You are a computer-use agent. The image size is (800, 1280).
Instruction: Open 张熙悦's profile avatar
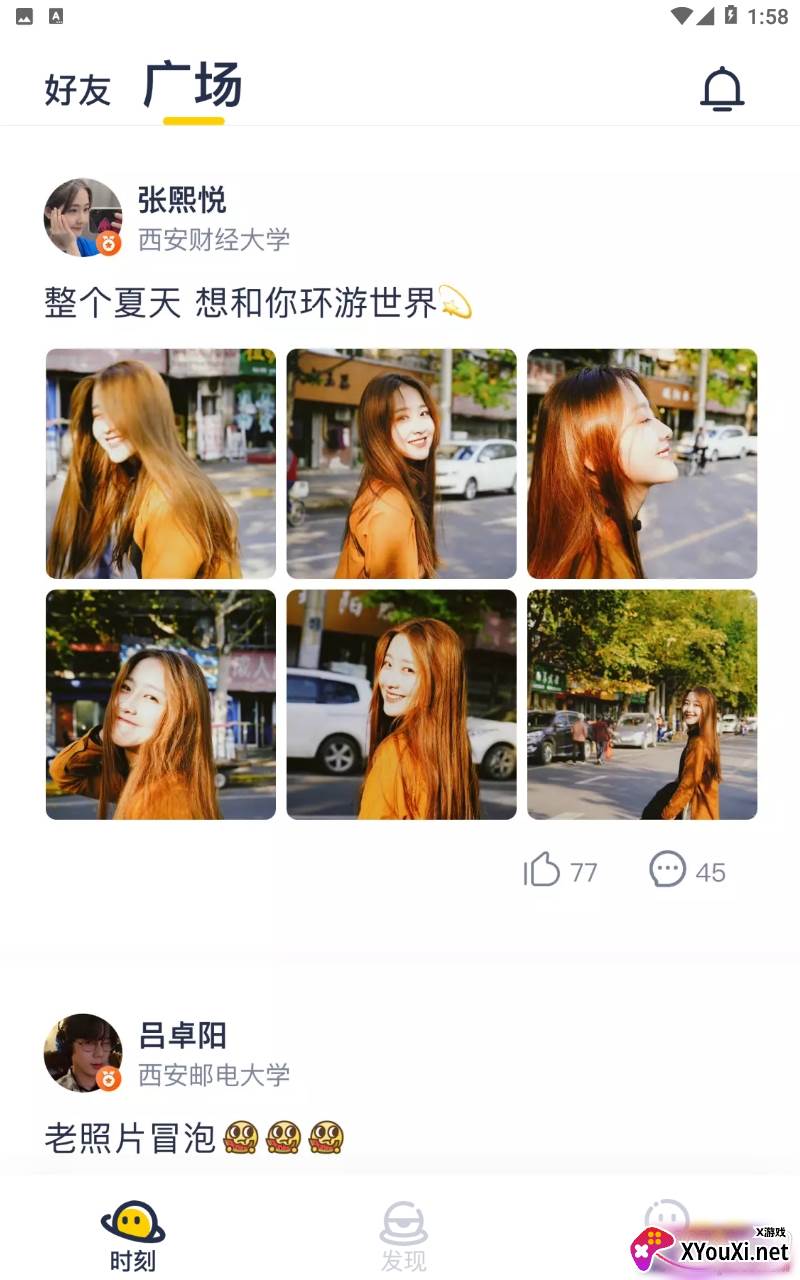83,217
